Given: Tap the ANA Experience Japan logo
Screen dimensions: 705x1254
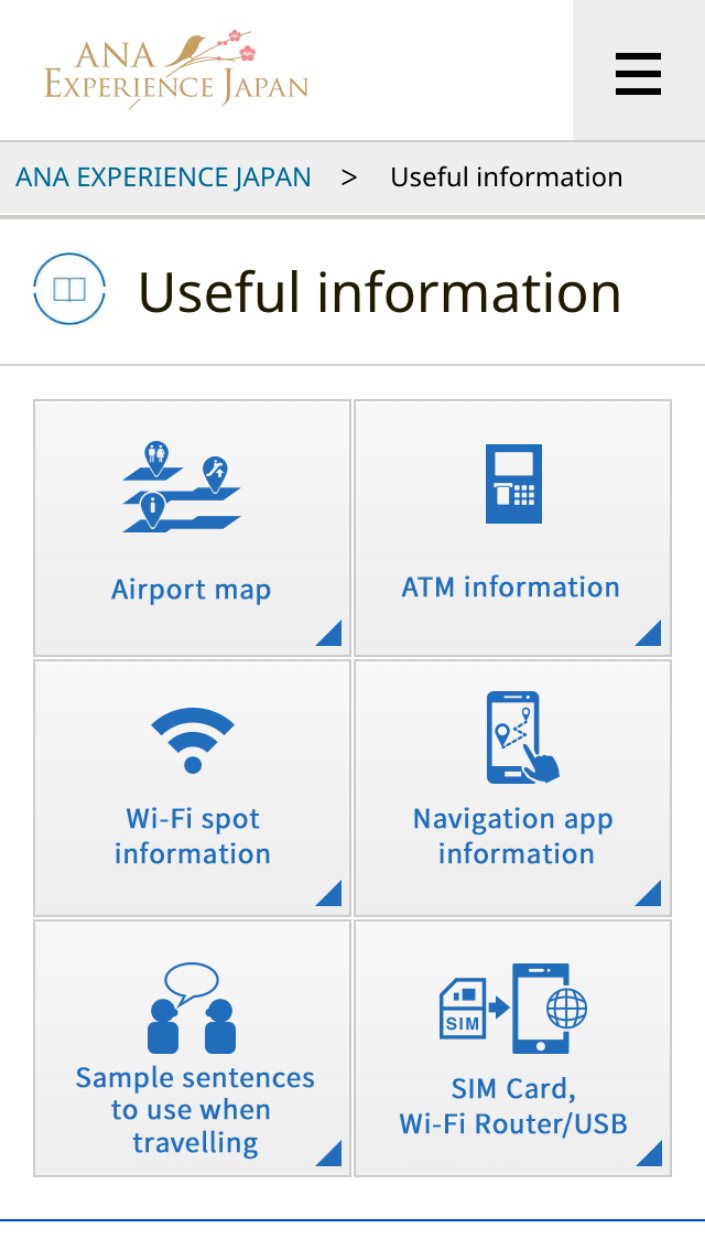Looking at the screenshot, I should coord(177,70).
